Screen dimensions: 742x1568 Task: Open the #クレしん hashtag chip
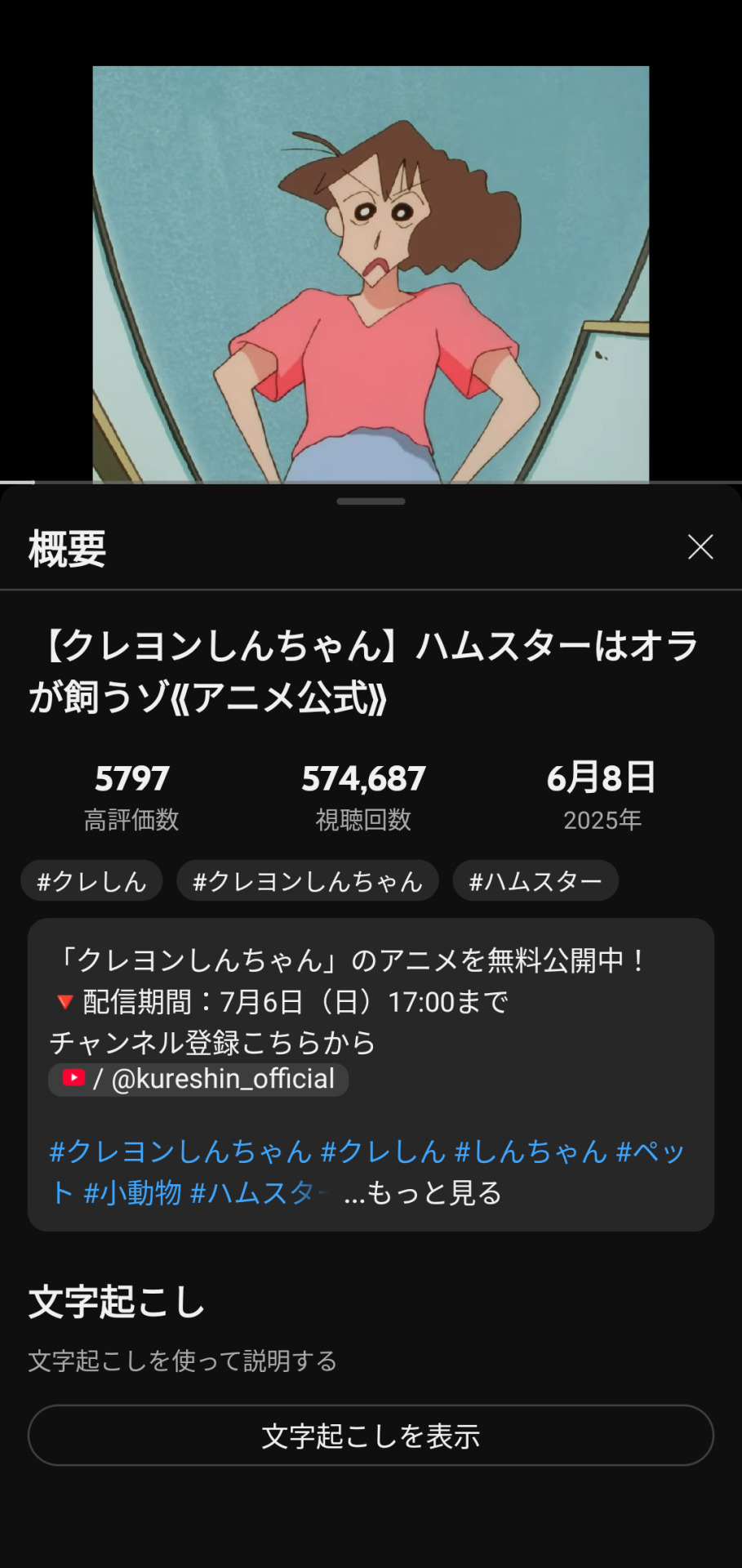click(x=91, y=881)
